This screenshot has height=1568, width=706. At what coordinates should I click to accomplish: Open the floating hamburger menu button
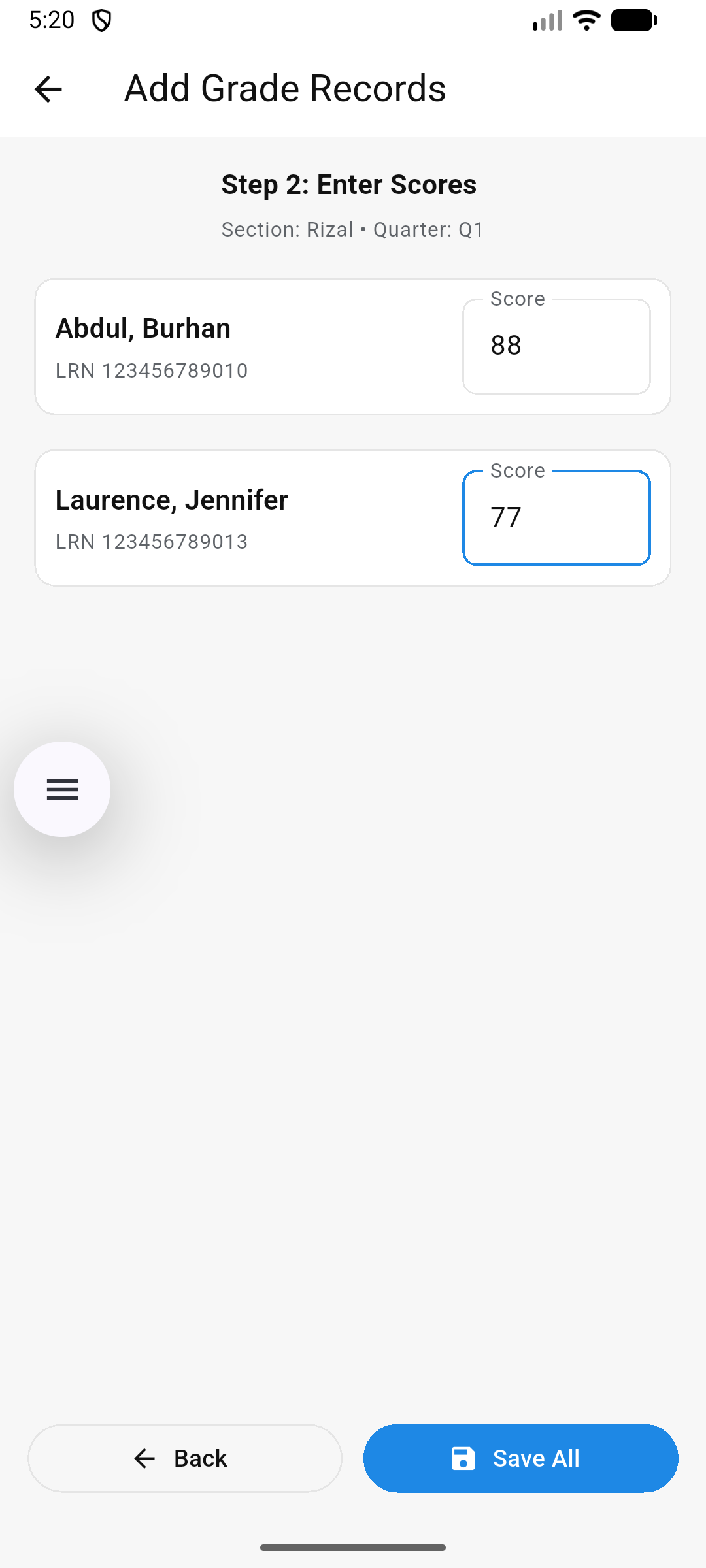62,789
